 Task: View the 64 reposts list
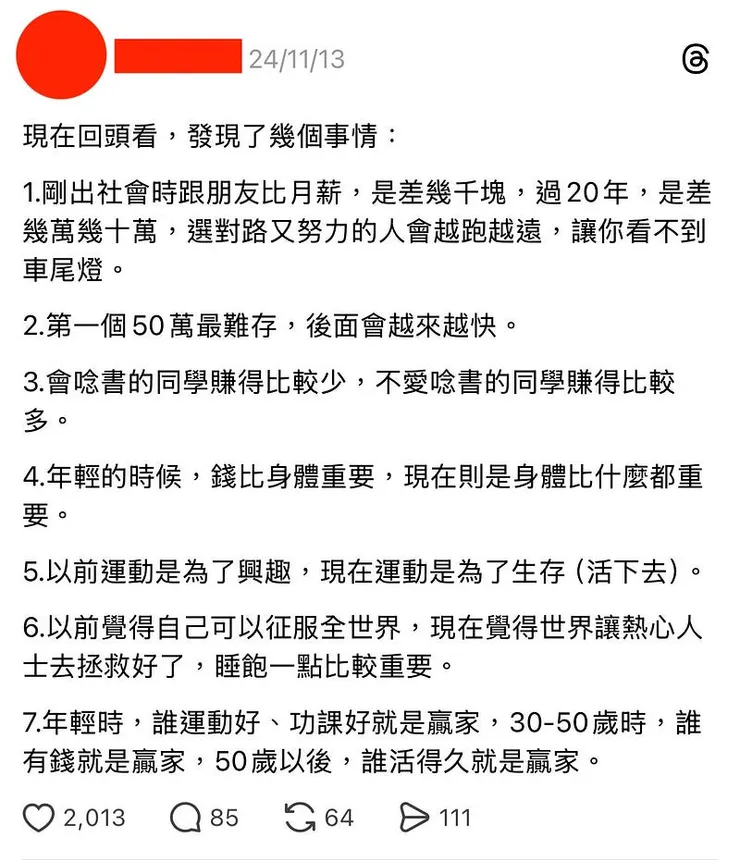point(339,818)
